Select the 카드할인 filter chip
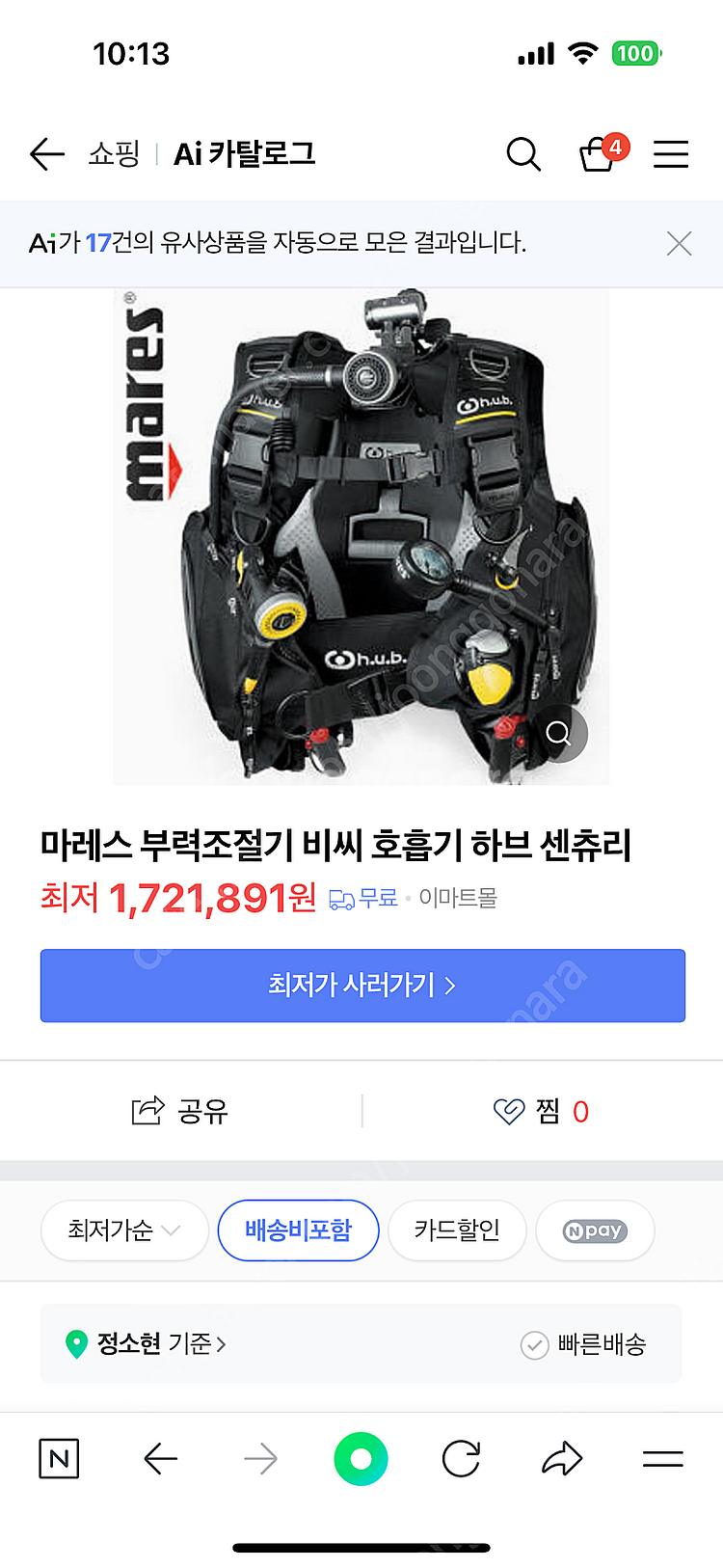 [x=457, y=1230]
